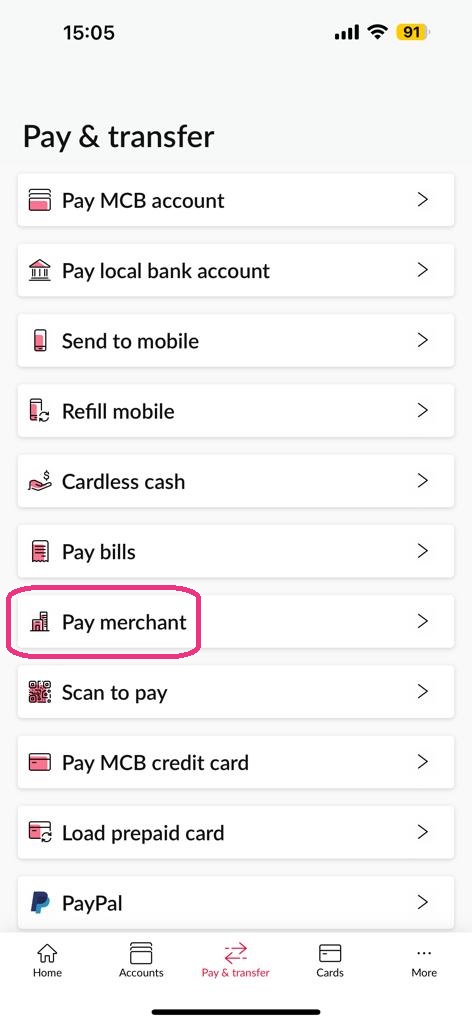Switch to the Home tab

(46, 960)
